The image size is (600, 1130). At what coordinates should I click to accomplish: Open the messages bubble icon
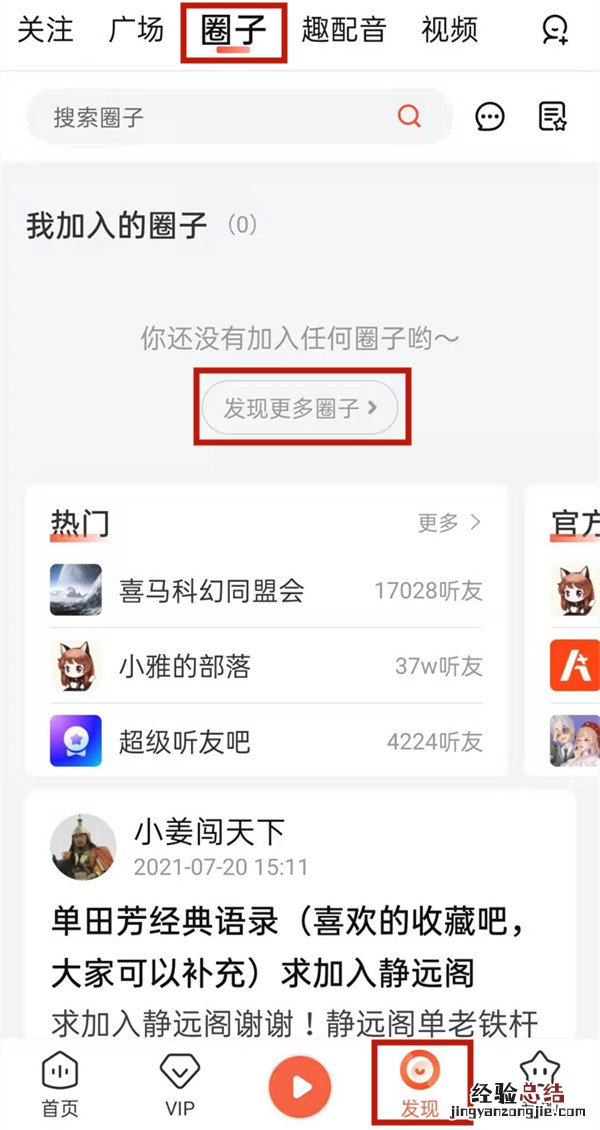pos(490,117)
